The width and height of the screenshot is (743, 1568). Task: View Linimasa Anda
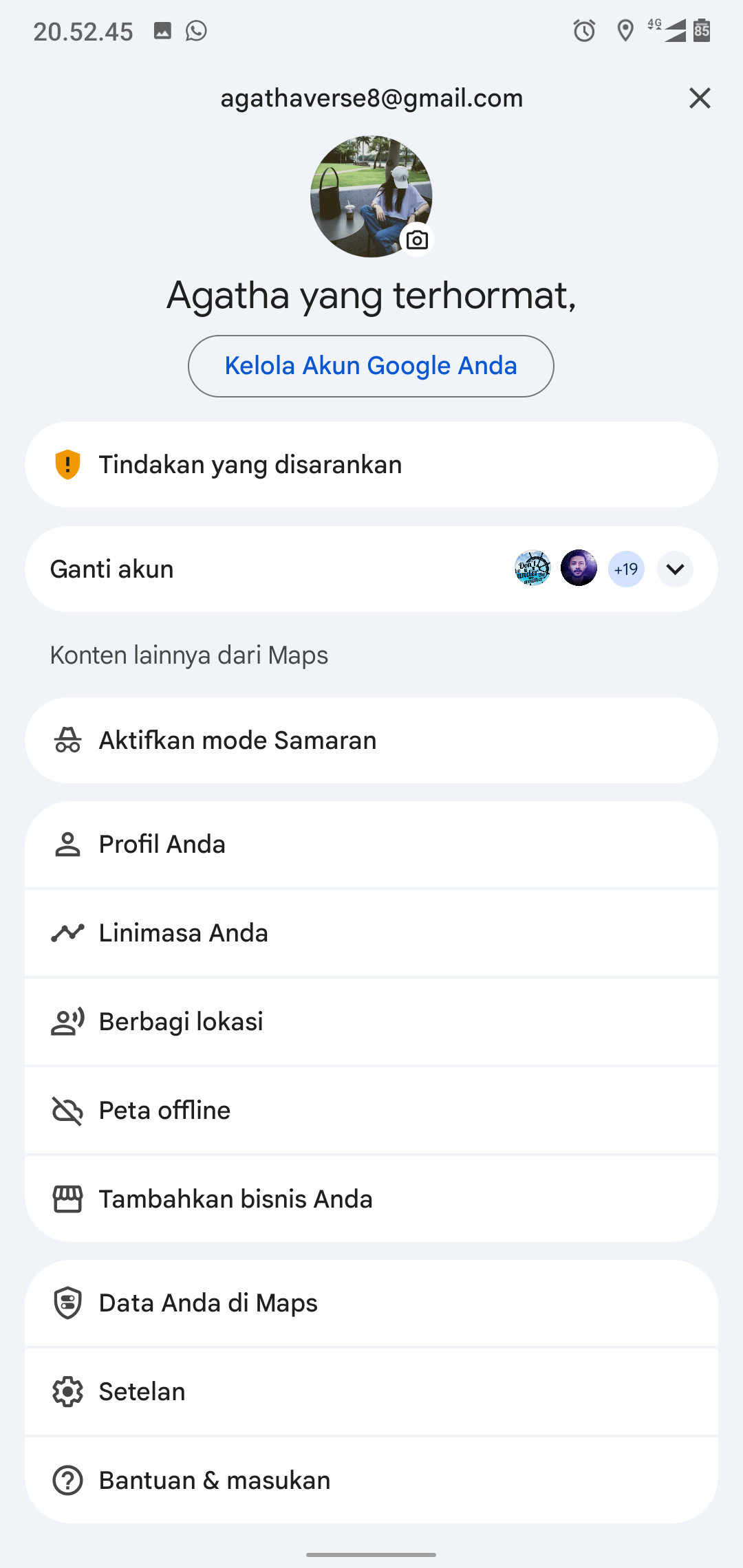[371, 933]
